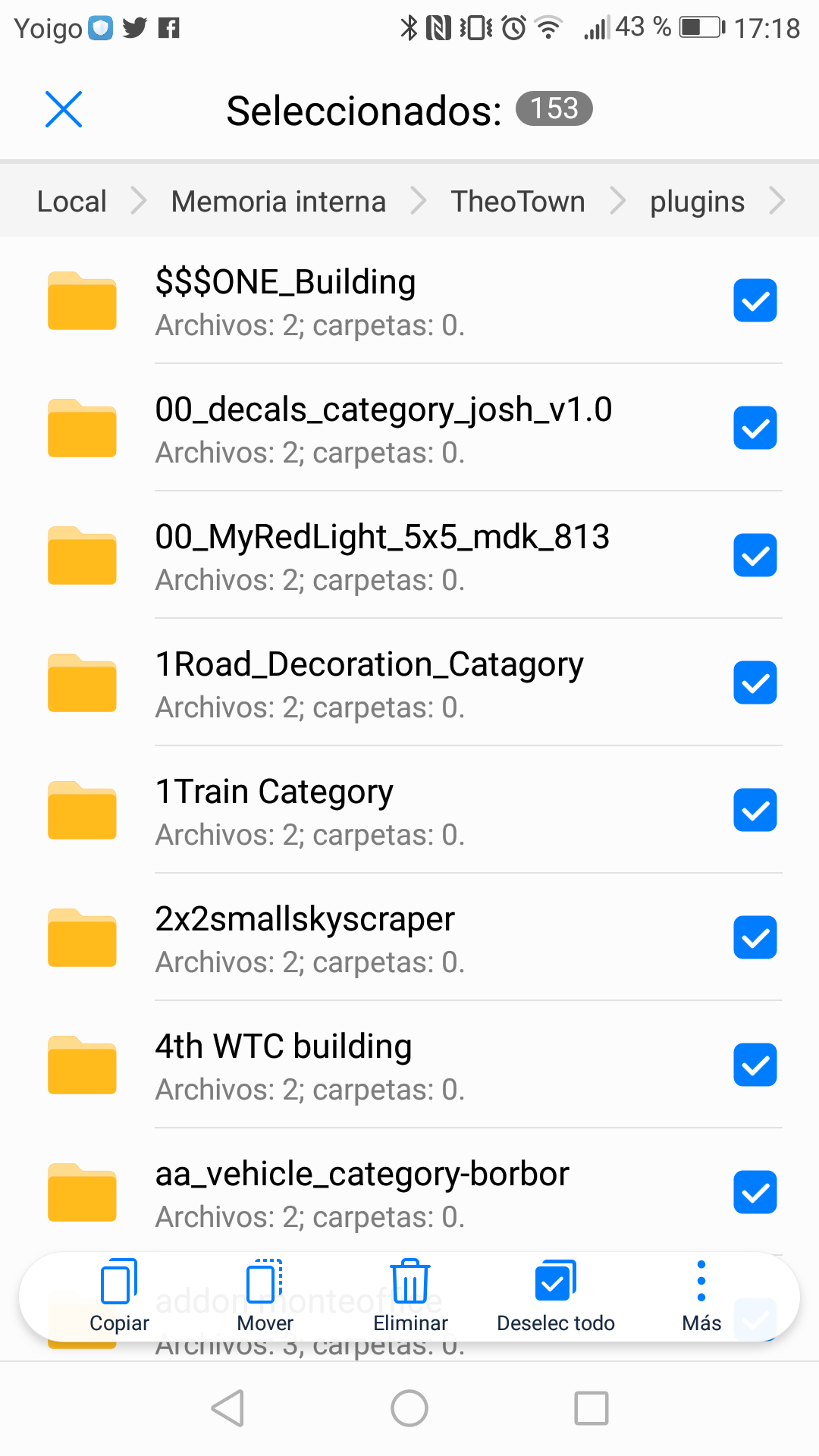Navigate to Memoria interna in breadcrumb
This screenshot has height=1456, width=819.
pos(278,202)
